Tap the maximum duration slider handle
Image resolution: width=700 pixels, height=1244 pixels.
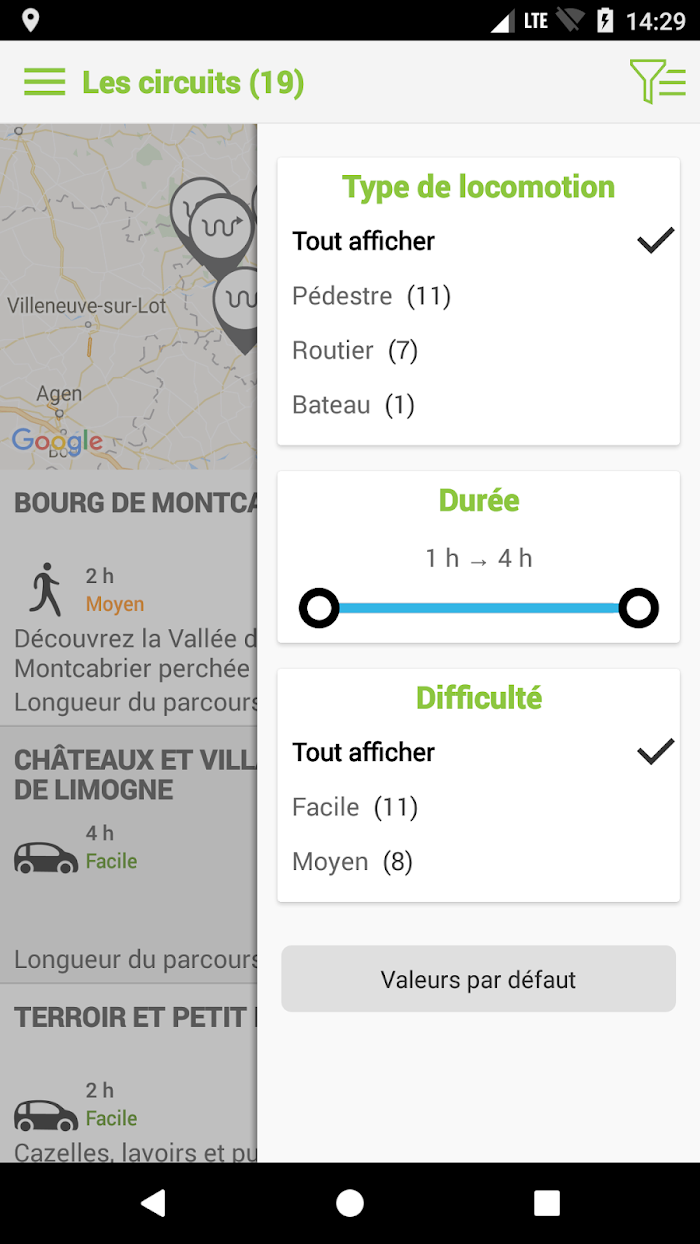pyautogui.click(x=638, y=608)
